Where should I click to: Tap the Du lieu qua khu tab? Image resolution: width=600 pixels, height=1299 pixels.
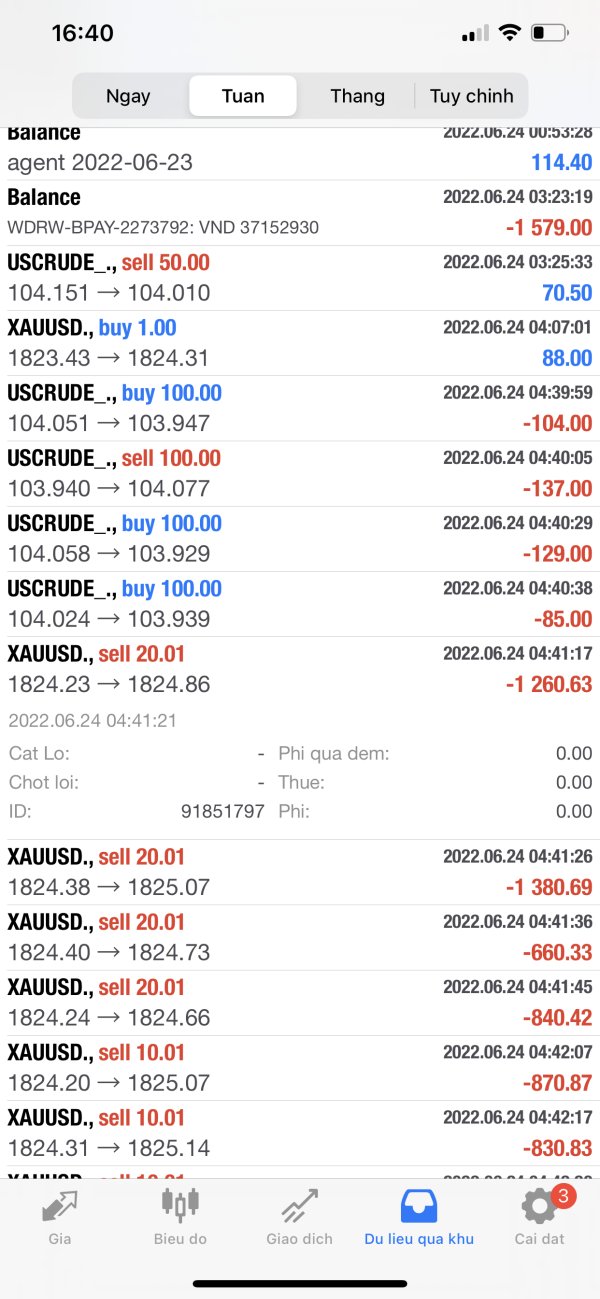pyautogui.click(x=419, y=1215)
